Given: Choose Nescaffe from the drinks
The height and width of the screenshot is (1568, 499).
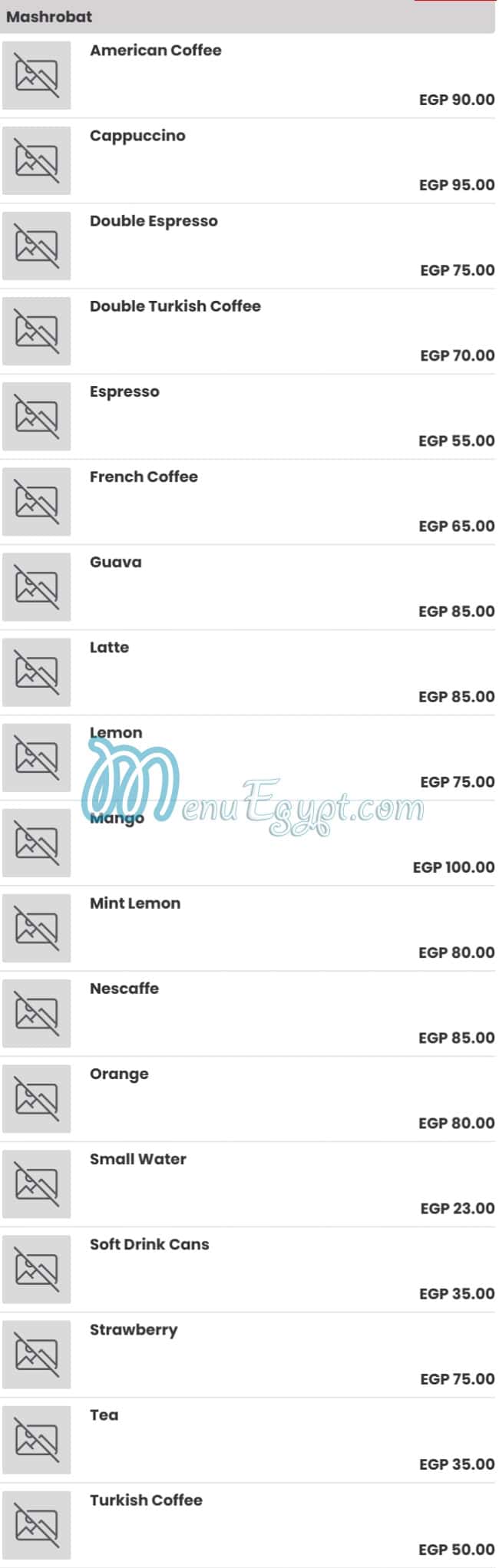Looking at the screenshot, I should click(124, 989).
